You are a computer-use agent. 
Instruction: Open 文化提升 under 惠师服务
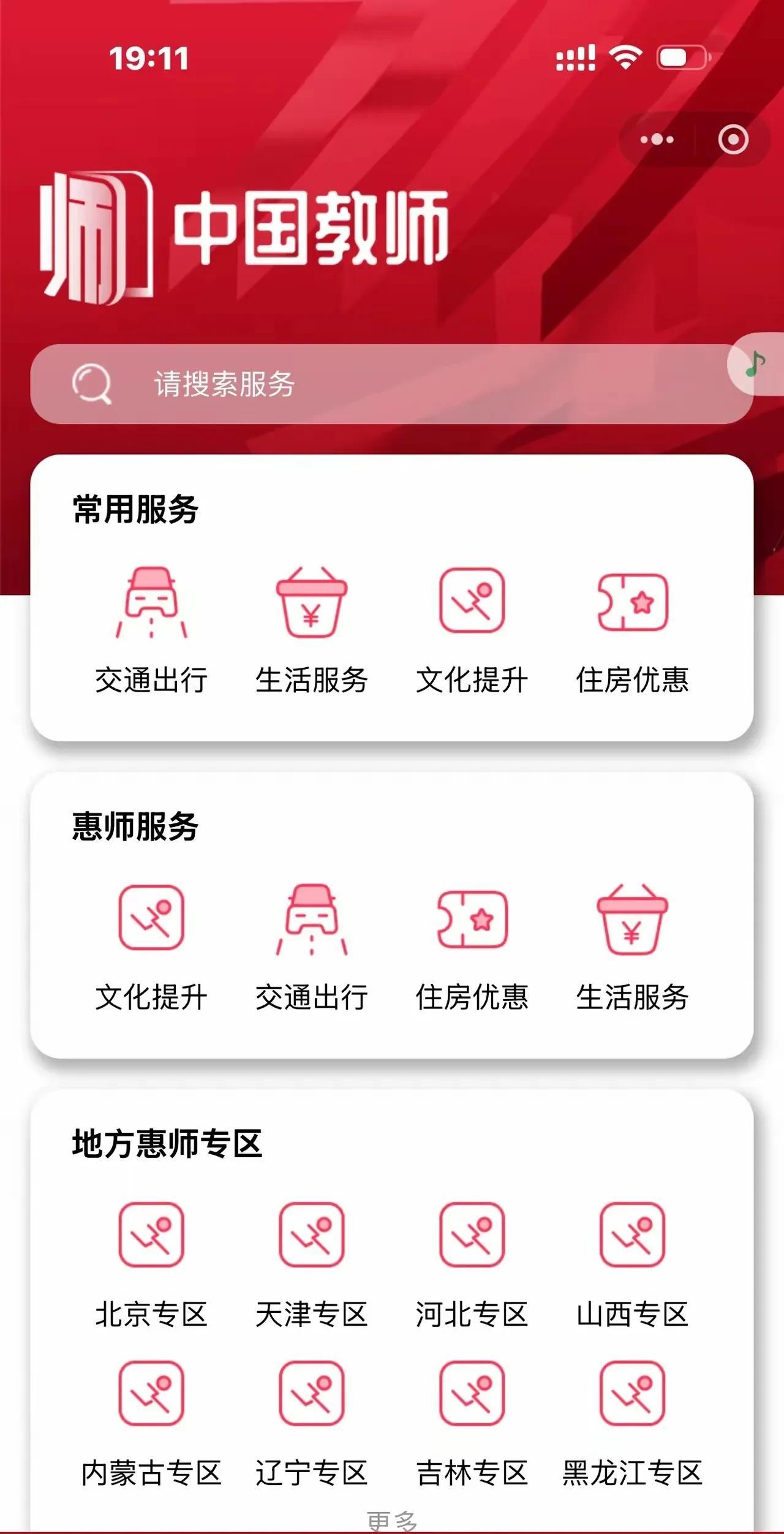[x=151, y=948]
